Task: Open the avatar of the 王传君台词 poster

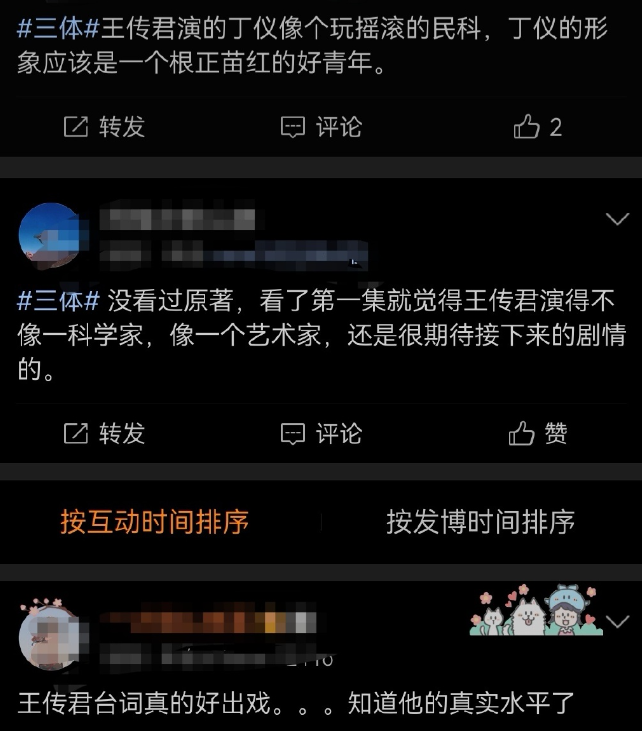Action: click(x=48, y=634)
